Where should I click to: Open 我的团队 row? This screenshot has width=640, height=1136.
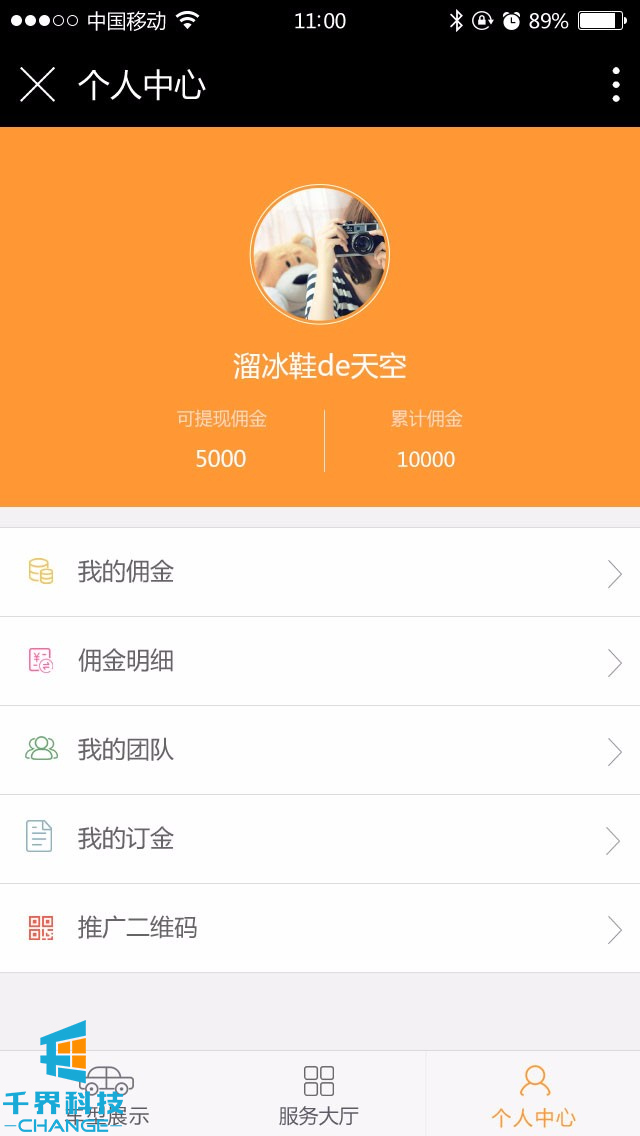[x=320, y=750]
